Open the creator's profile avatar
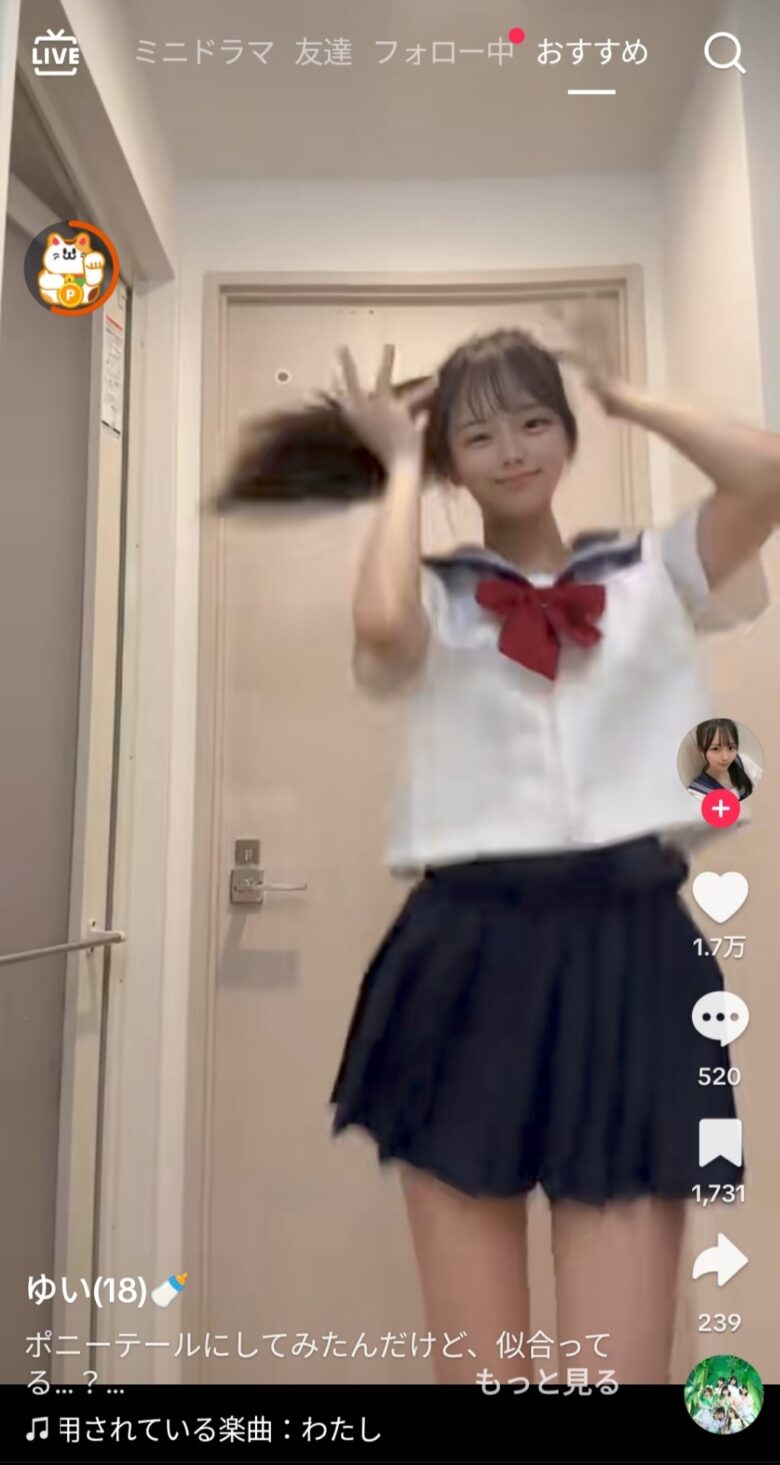The height and width of the screenshot is (1465, 780). click(x=720, y=759)
